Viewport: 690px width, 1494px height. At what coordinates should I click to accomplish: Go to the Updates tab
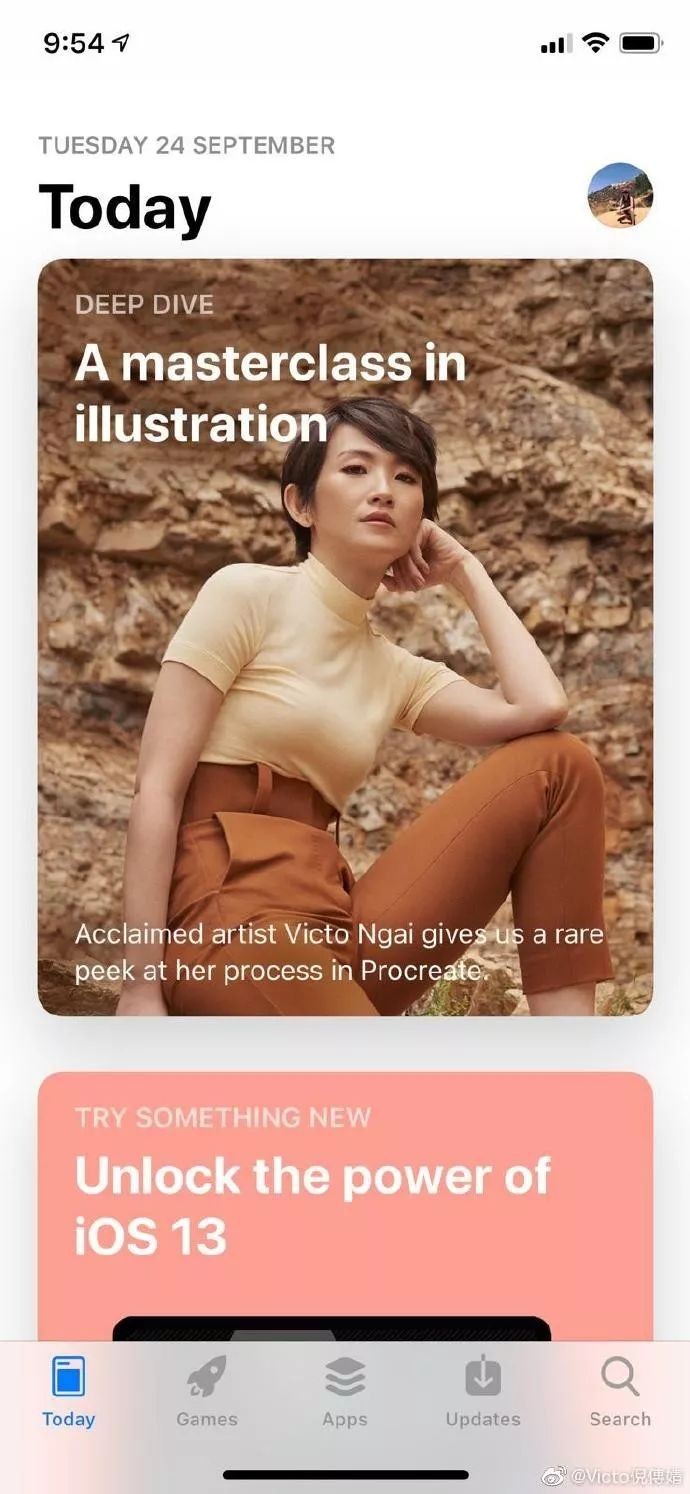pyautogui.click(x=483, y=1391)
